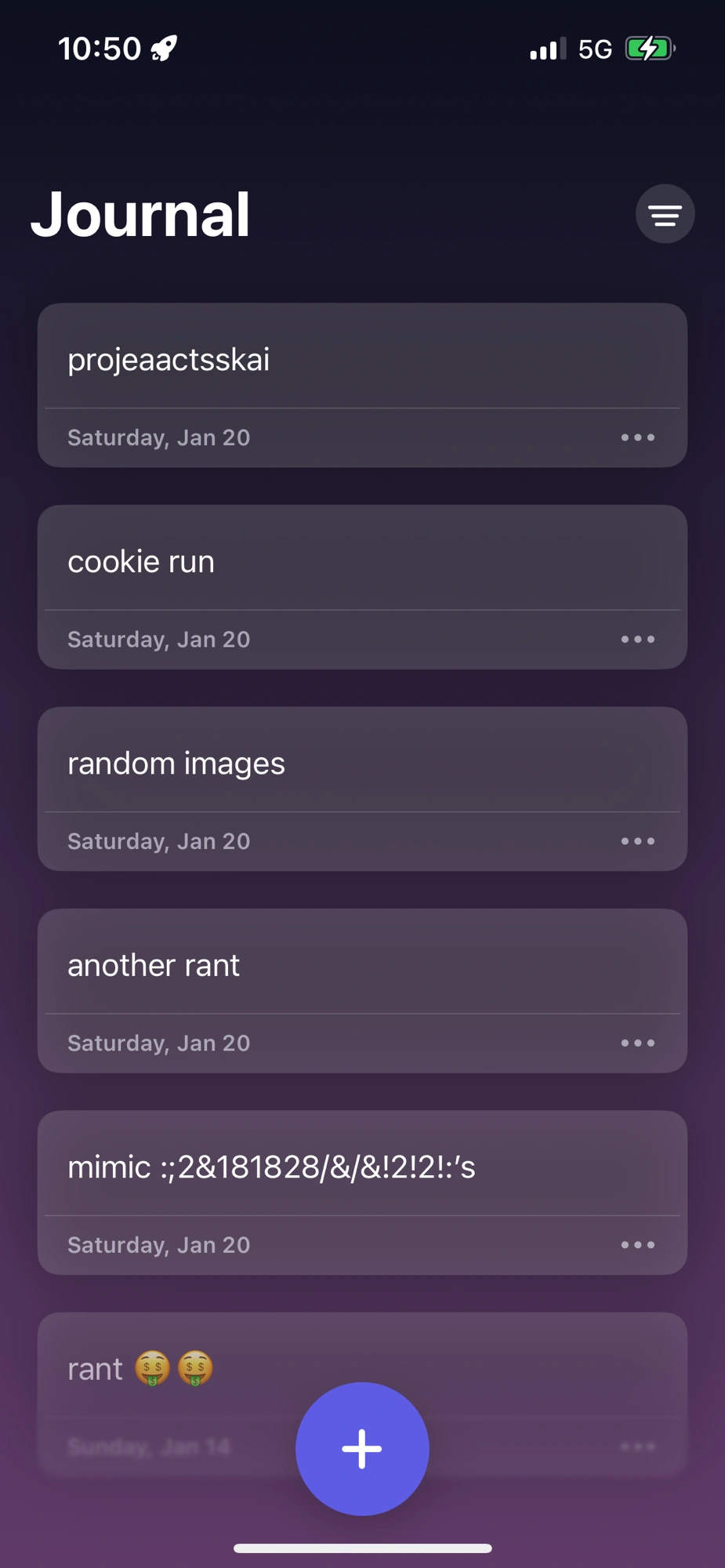Open the filter options icon
The height and width of the screenshot is (1568, 725).
click(665, 213)
